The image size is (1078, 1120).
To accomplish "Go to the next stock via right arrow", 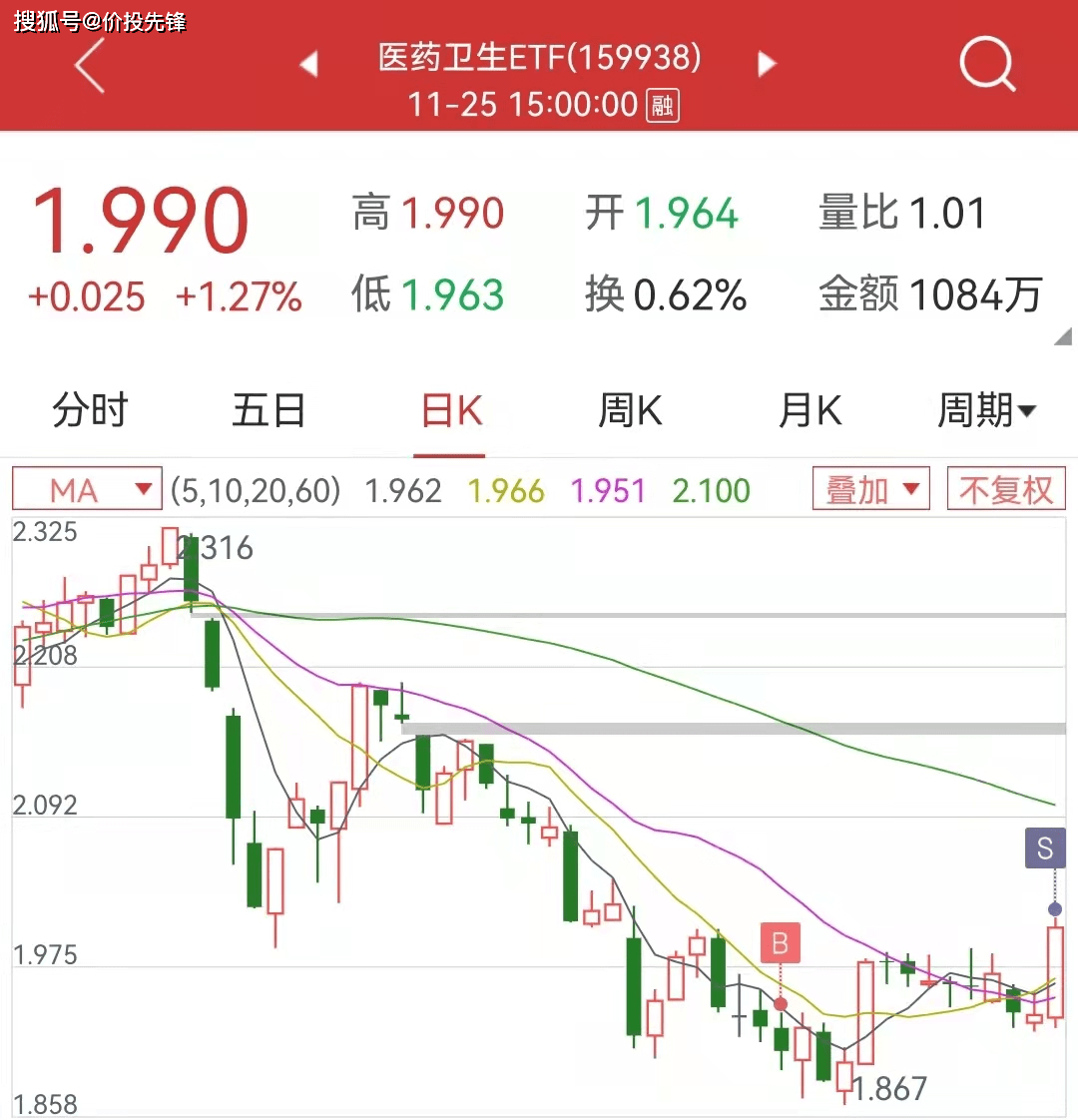I will click(767, 63).
